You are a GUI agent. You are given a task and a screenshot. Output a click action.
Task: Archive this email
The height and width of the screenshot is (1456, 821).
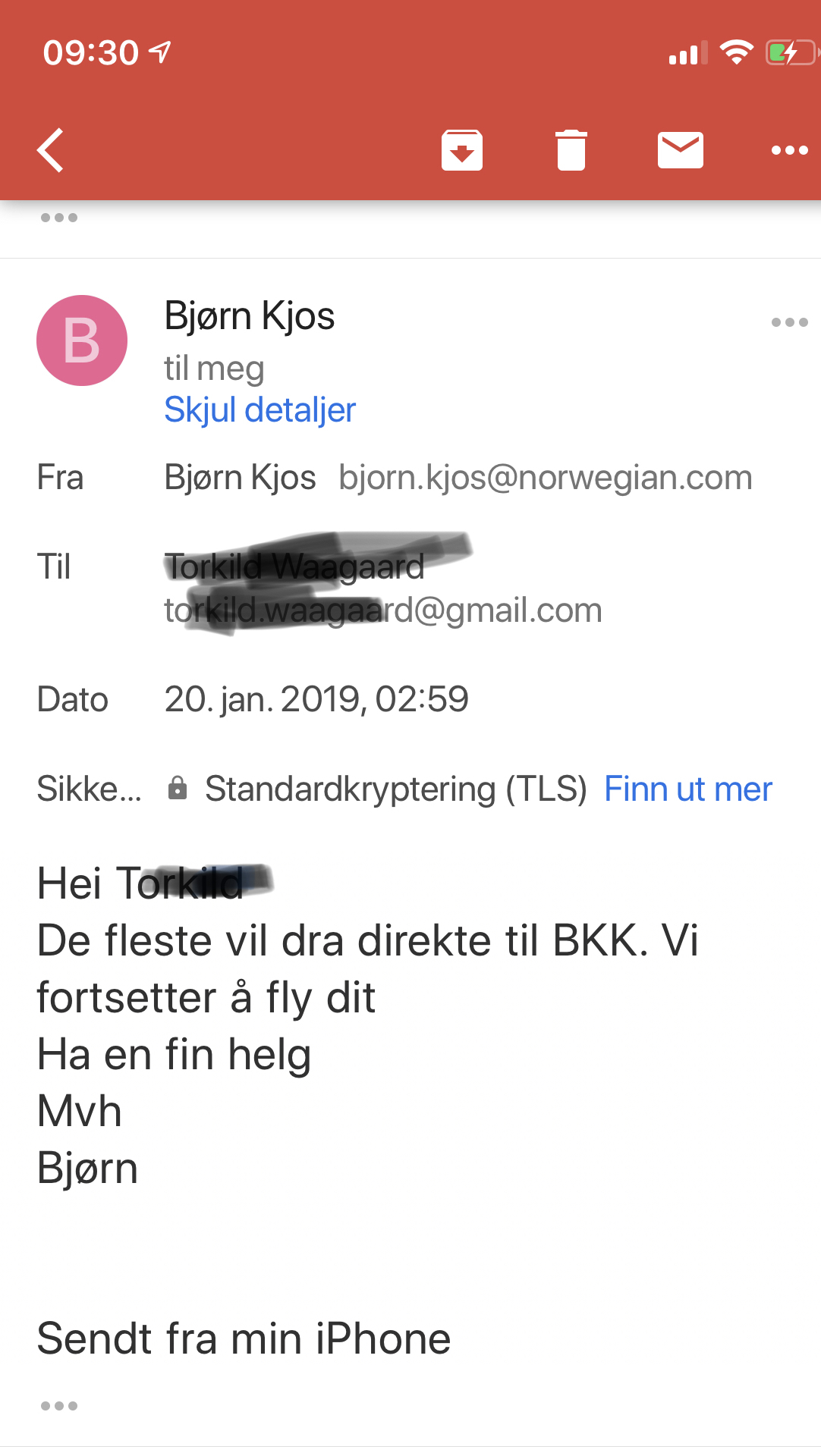click(462, 150)
